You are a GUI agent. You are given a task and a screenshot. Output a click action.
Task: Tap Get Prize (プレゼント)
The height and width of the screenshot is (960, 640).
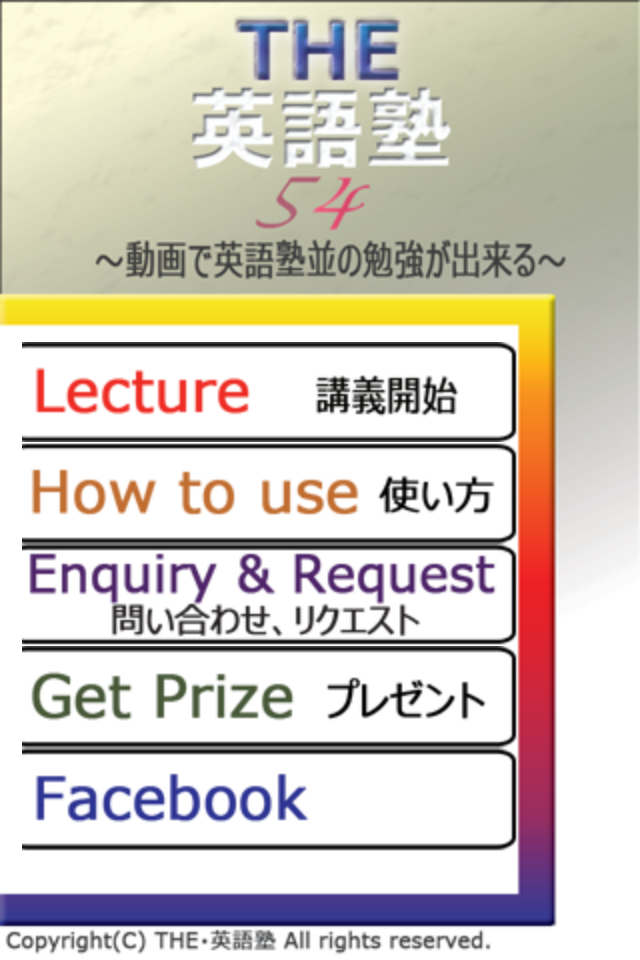[267, 697]
